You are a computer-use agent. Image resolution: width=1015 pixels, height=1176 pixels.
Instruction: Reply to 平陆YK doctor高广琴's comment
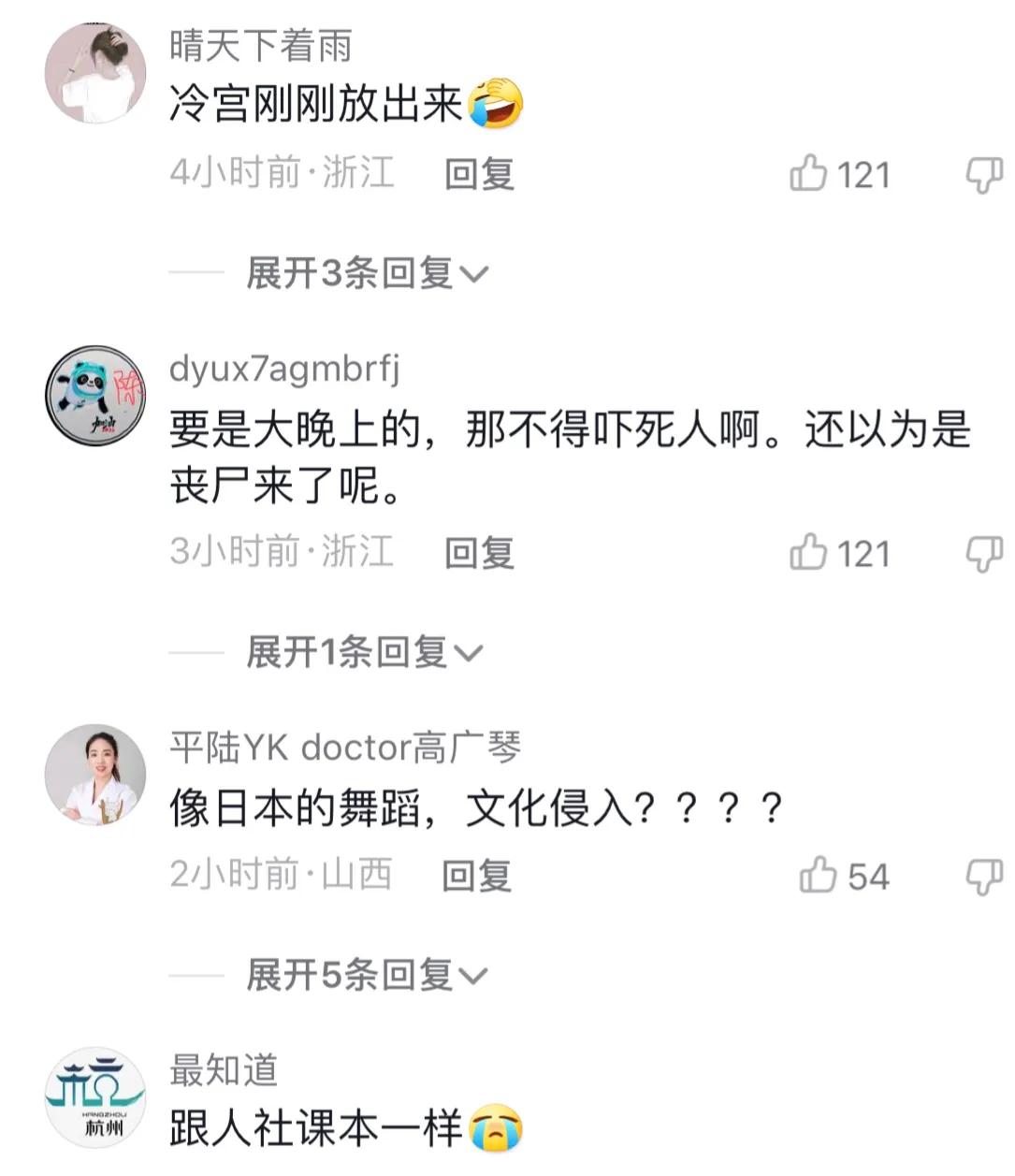[477, 876]
